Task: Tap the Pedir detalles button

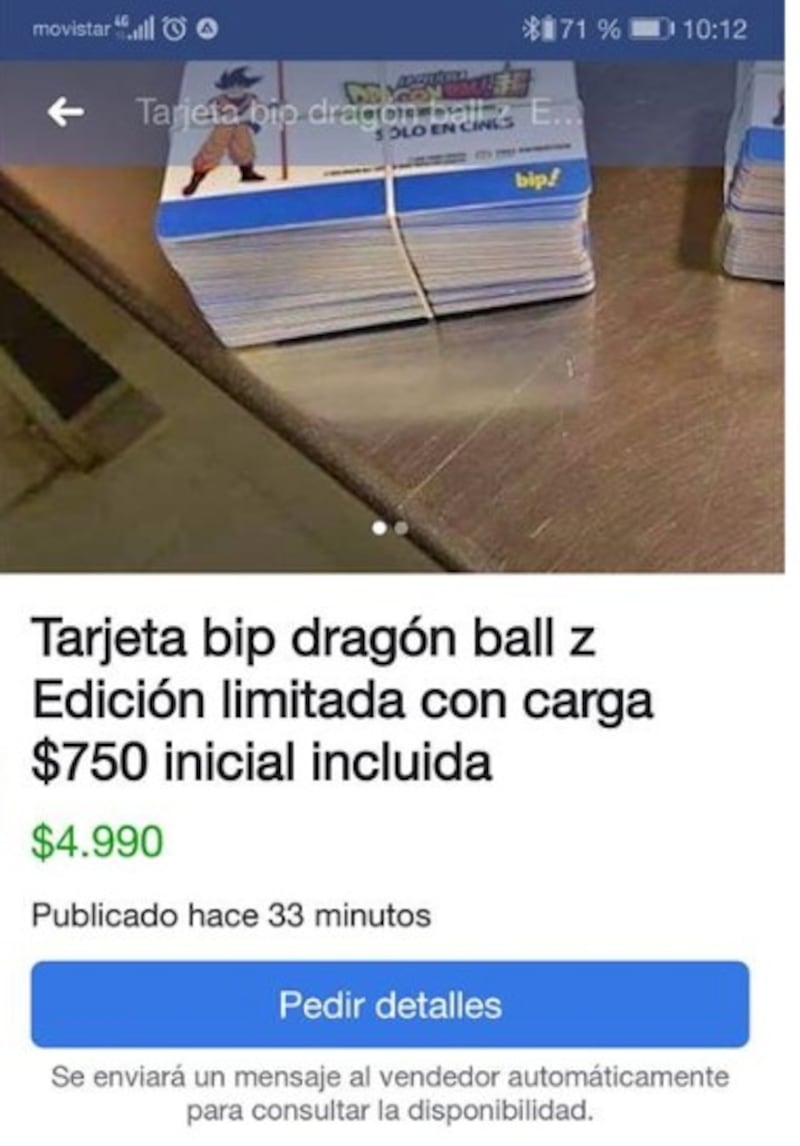Action: pyautogui.click(x=390, y=1004)
